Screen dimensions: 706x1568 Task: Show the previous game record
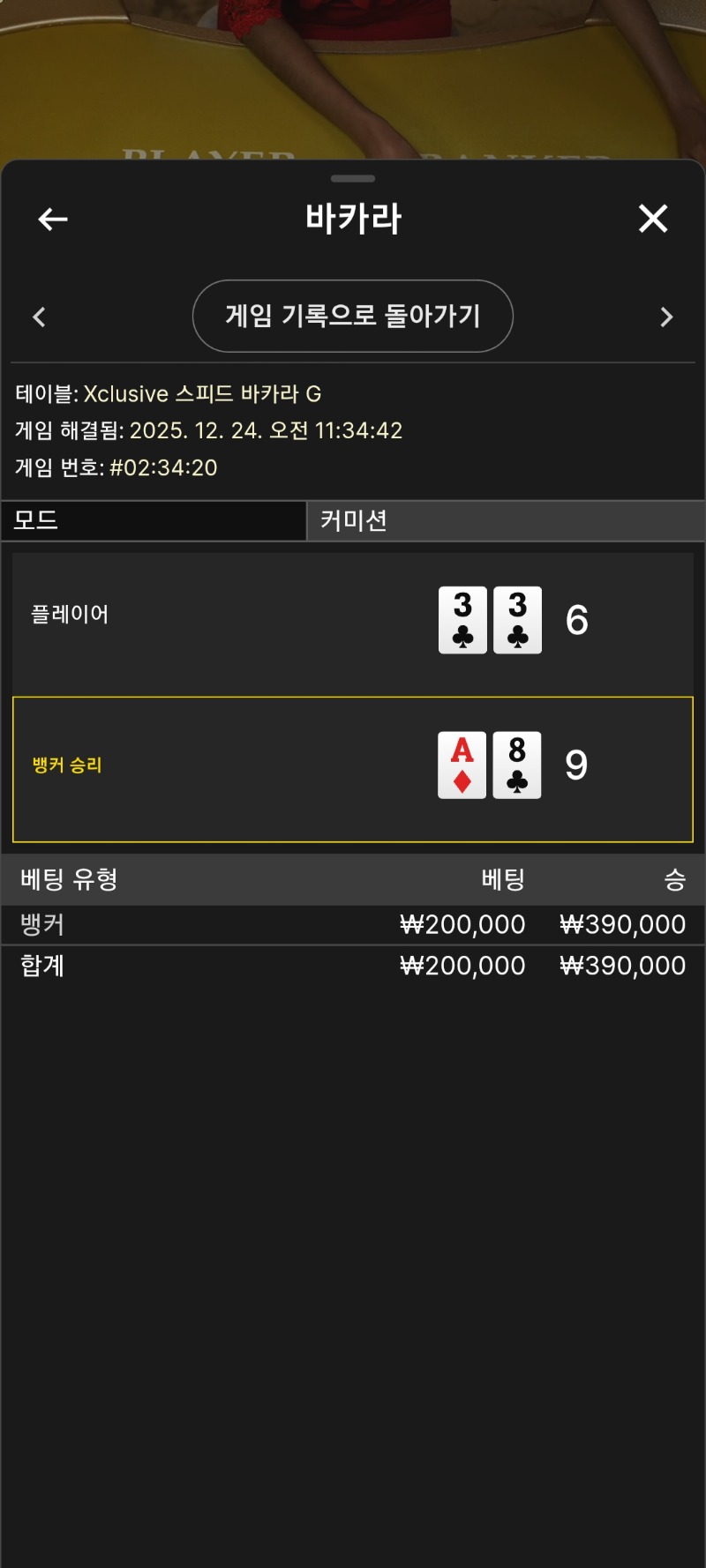39,317
